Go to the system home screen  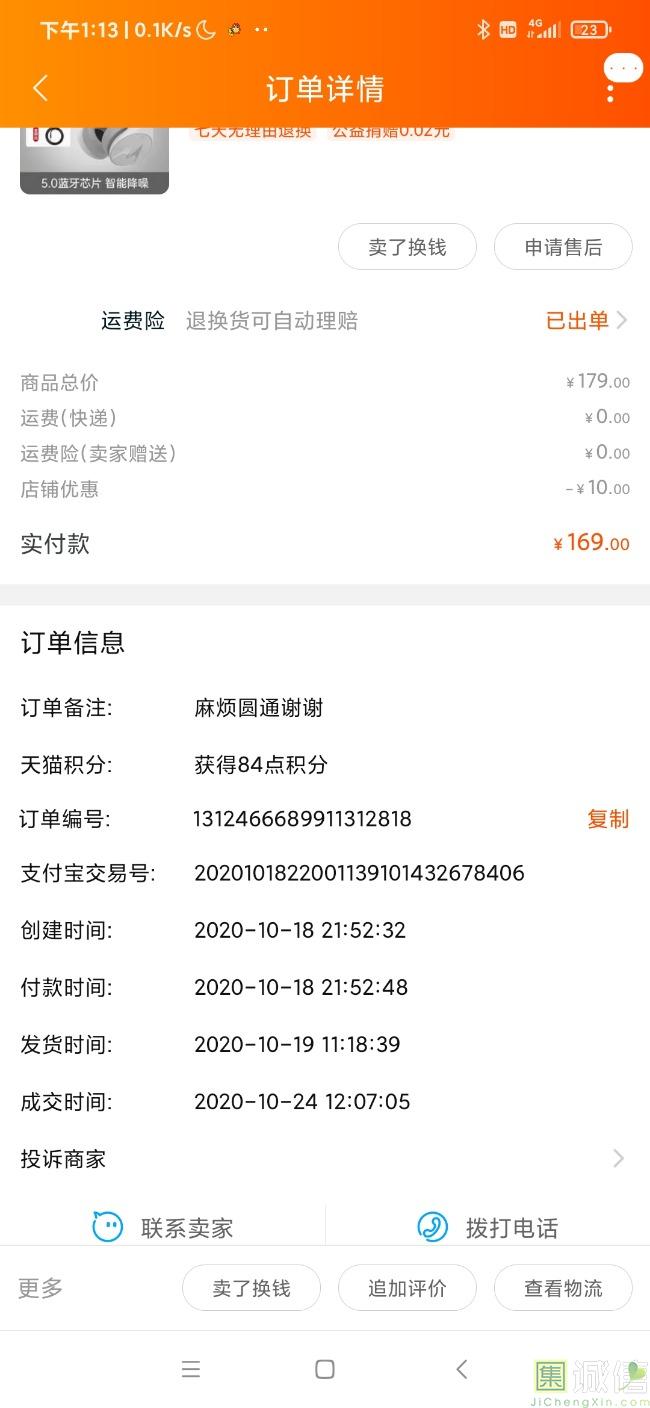tap(324, 1369)
